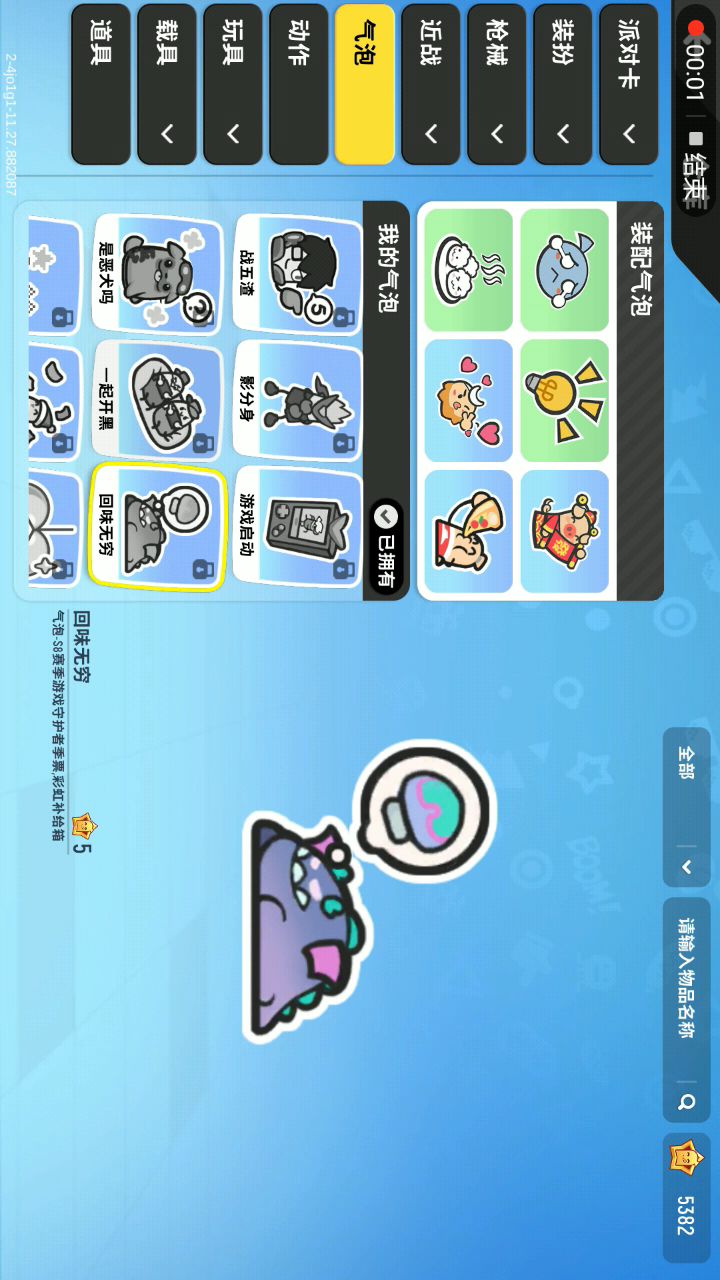This screenshot has height=1280, width=720.
Task: Expand the 枪械 category
Action: click(496, 84)
